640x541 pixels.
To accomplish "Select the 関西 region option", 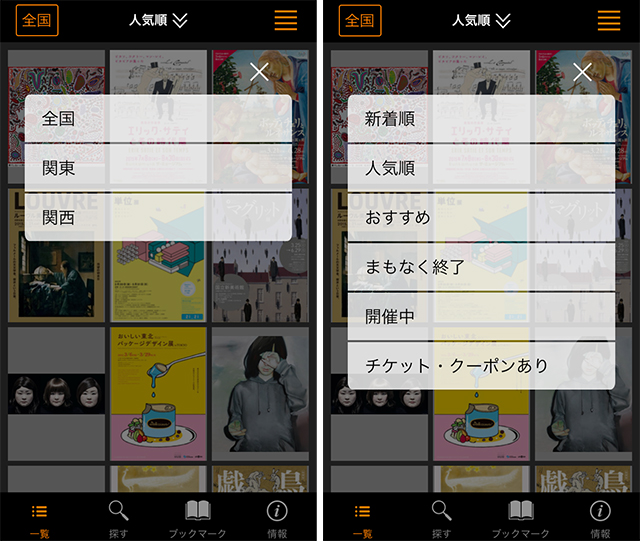I will tap(158, 217).
